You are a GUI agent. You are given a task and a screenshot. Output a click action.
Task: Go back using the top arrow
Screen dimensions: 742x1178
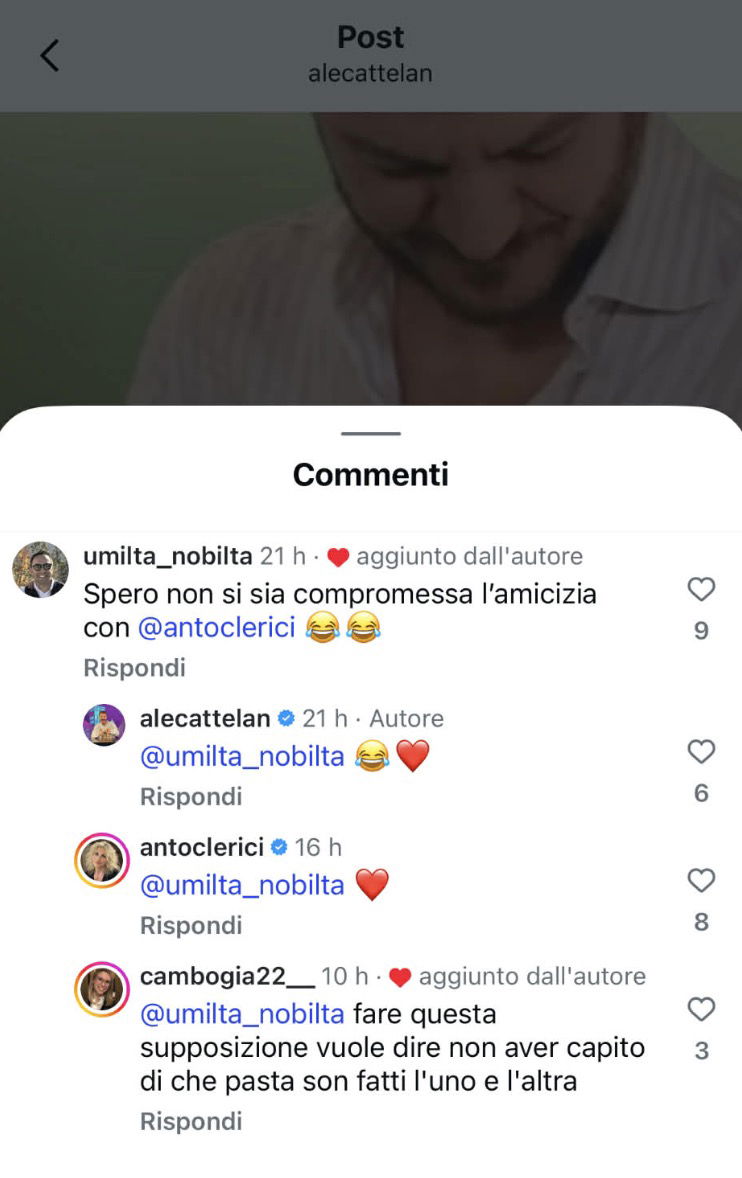click(49, 55)
